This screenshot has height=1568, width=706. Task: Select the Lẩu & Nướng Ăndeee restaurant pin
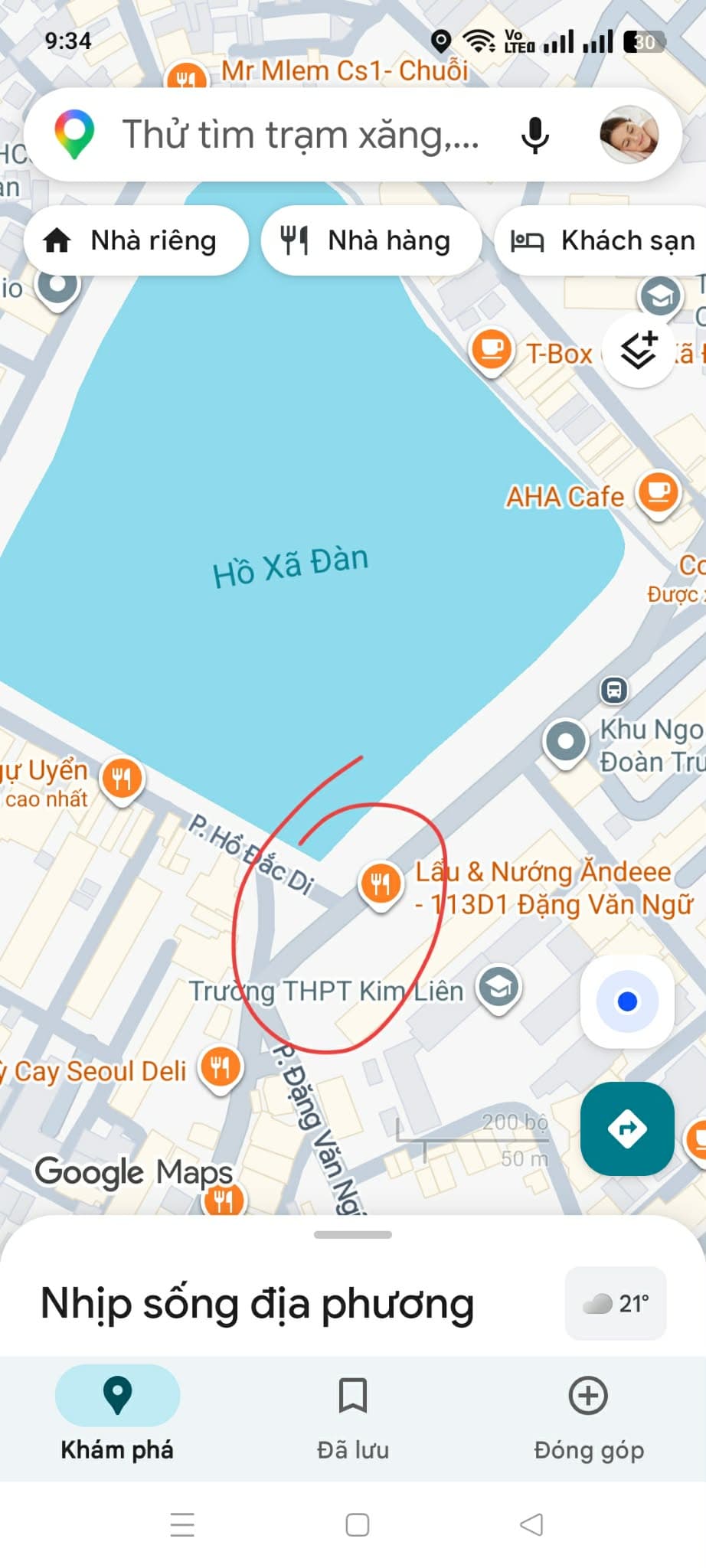point(381,882)
